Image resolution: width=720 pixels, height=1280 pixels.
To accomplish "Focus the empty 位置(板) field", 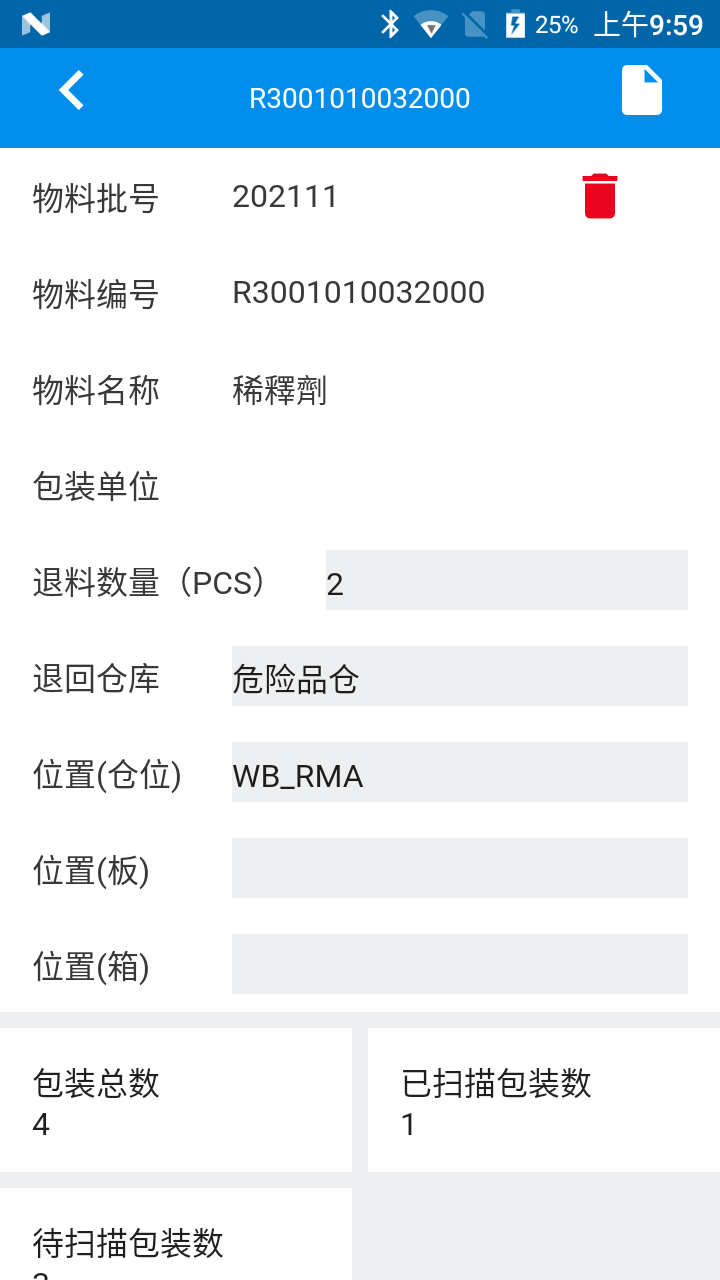I will tap(459, 868).
